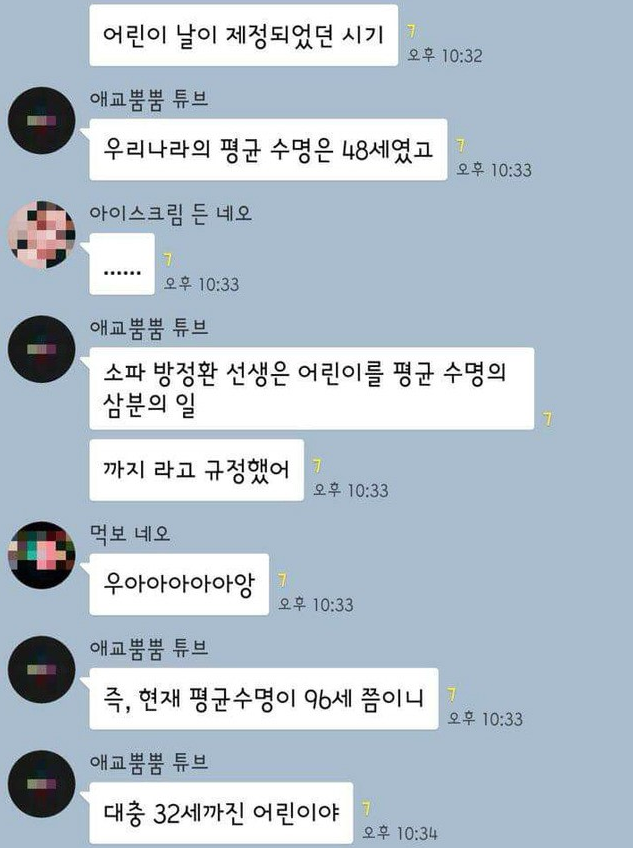Open 애교뿜뿜 튜브's avatar beside the 48세였고 message
Image resolution: width=633 pixels, height=848 pixels.
coord(42,120)
